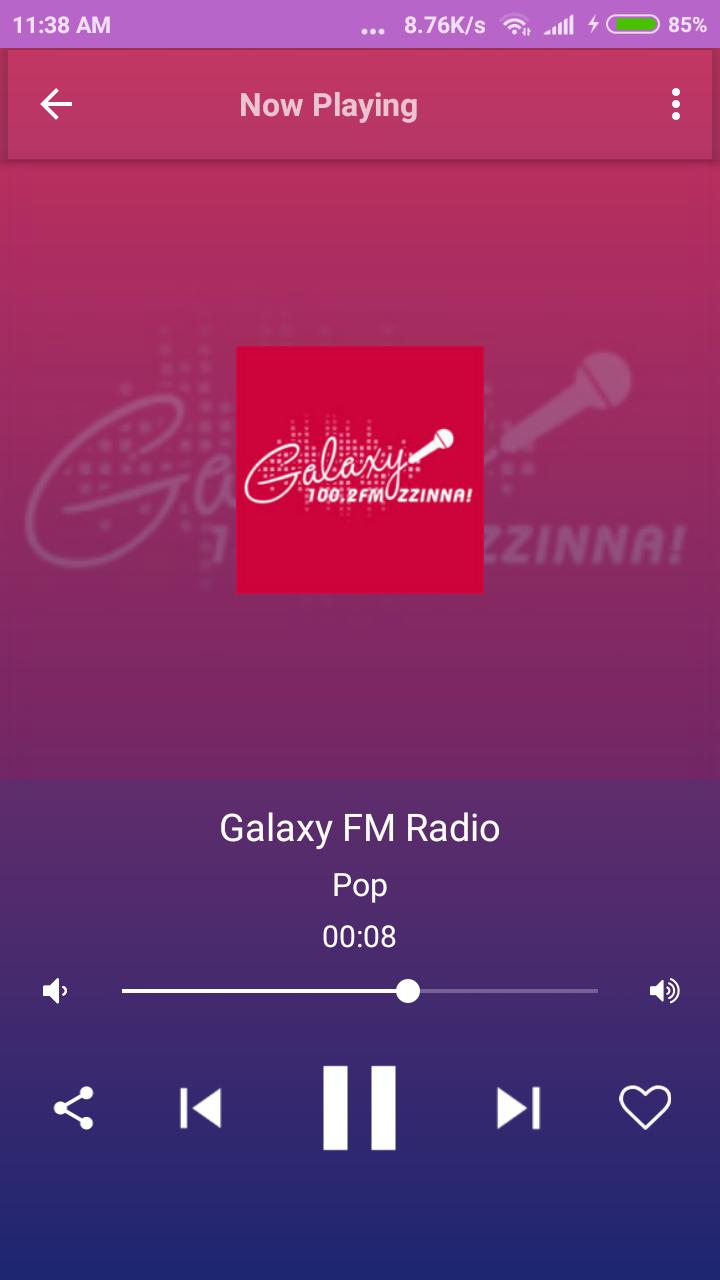Toggle the heart to unfavorite the station

pos(645,1107)
